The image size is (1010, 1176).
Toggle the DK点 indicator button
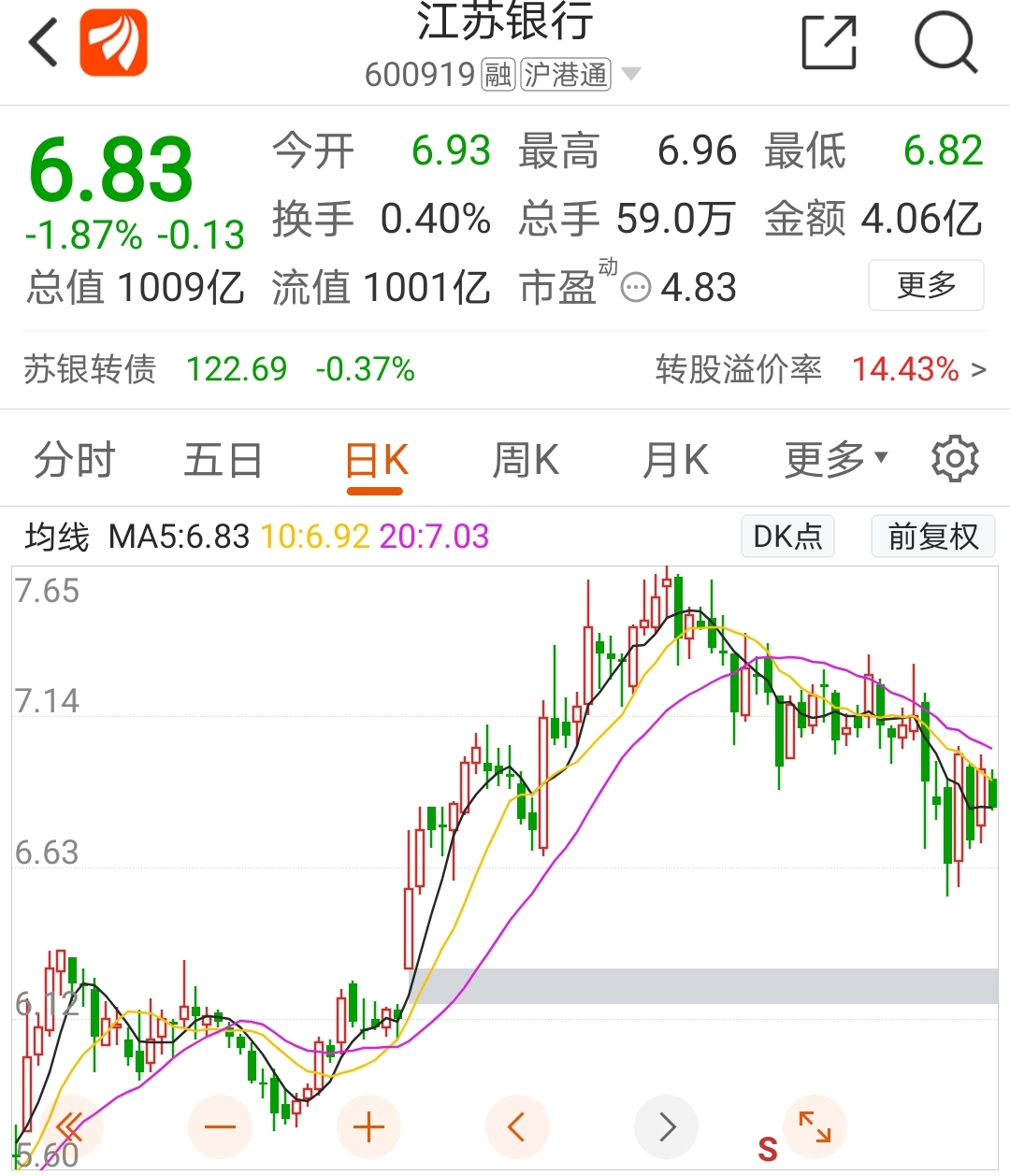tap(787, 537)
